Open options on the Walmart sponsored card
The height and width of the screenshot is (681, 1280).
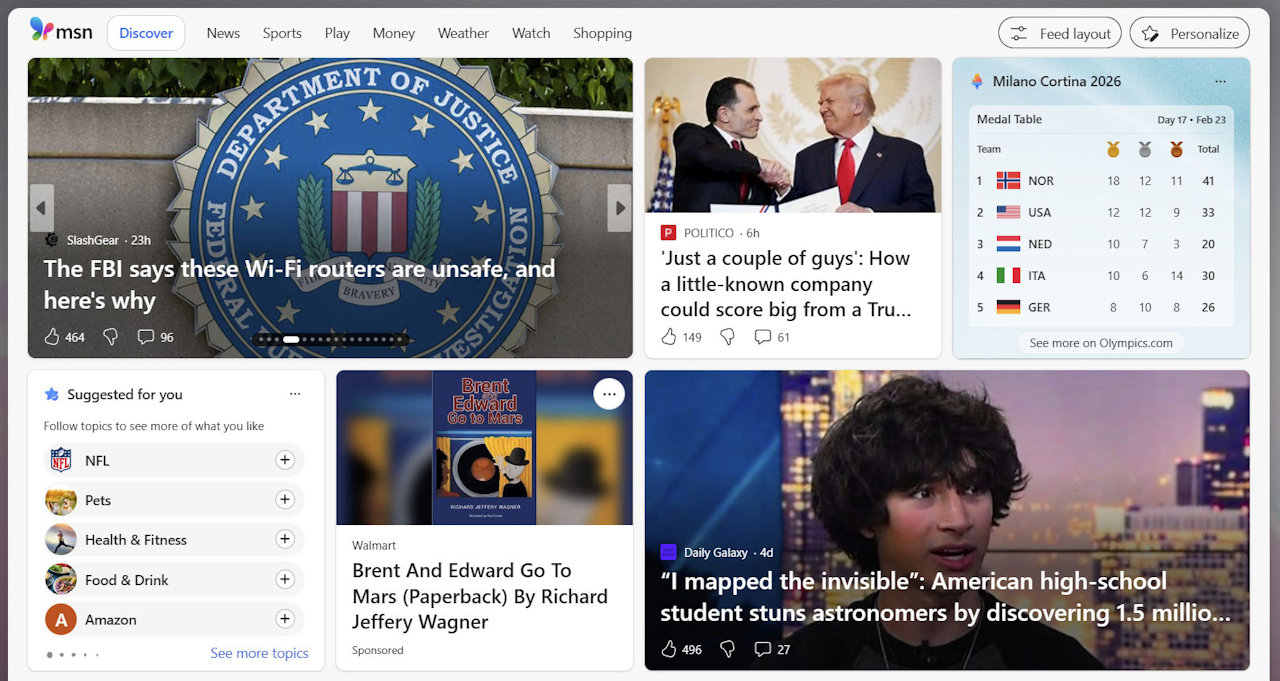point(608,394)
